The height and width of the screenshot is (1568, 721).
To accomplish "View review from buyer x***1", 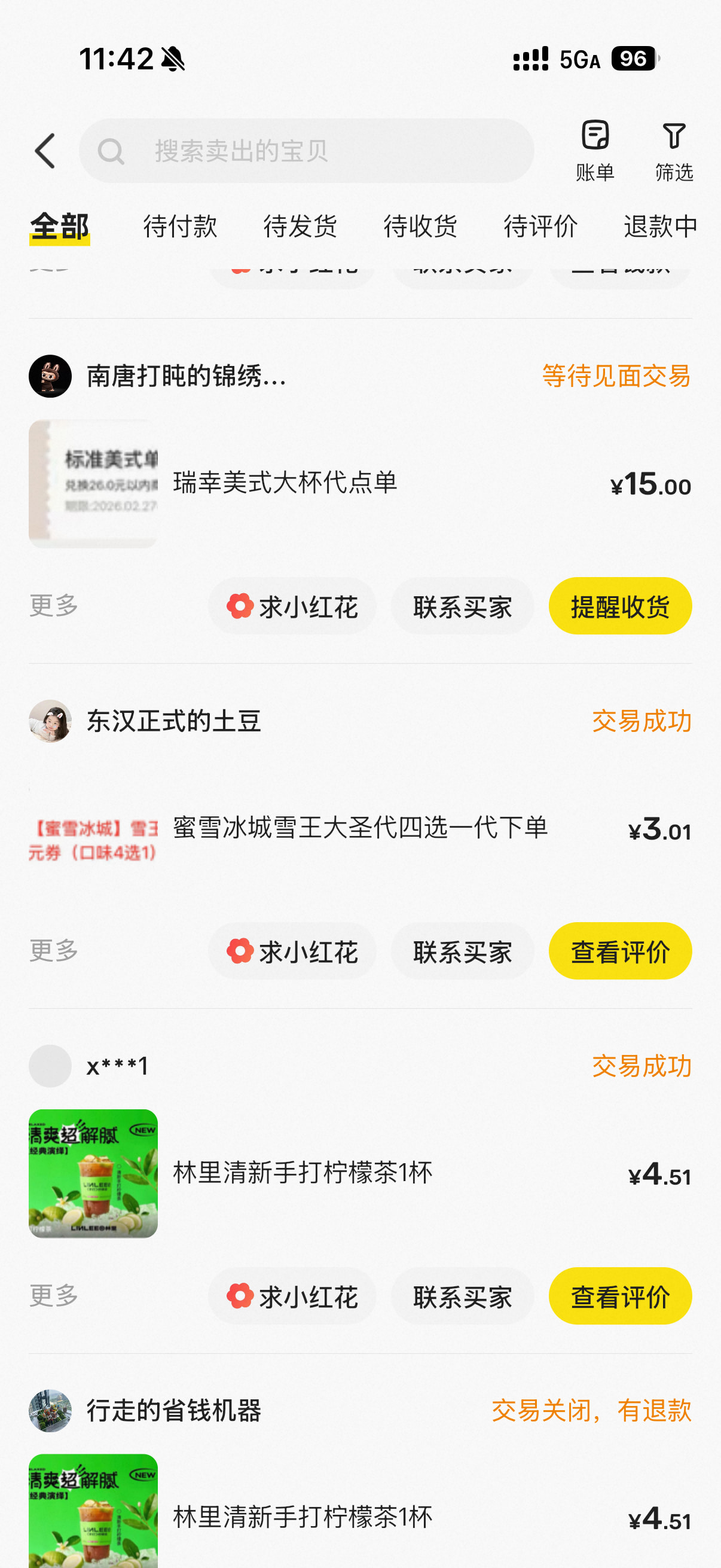I will coord(620,1297).
